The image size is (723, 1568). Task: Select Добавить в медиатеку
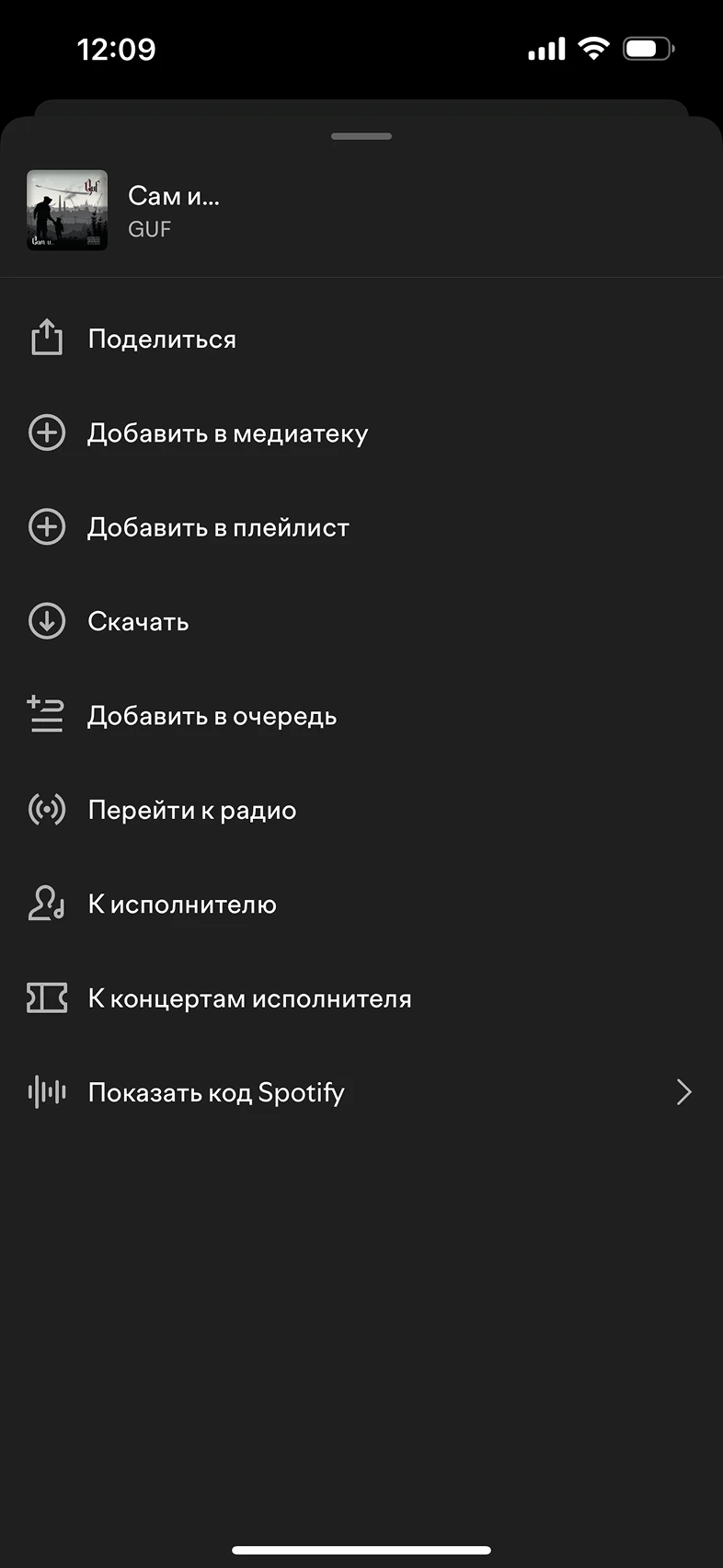227,433
